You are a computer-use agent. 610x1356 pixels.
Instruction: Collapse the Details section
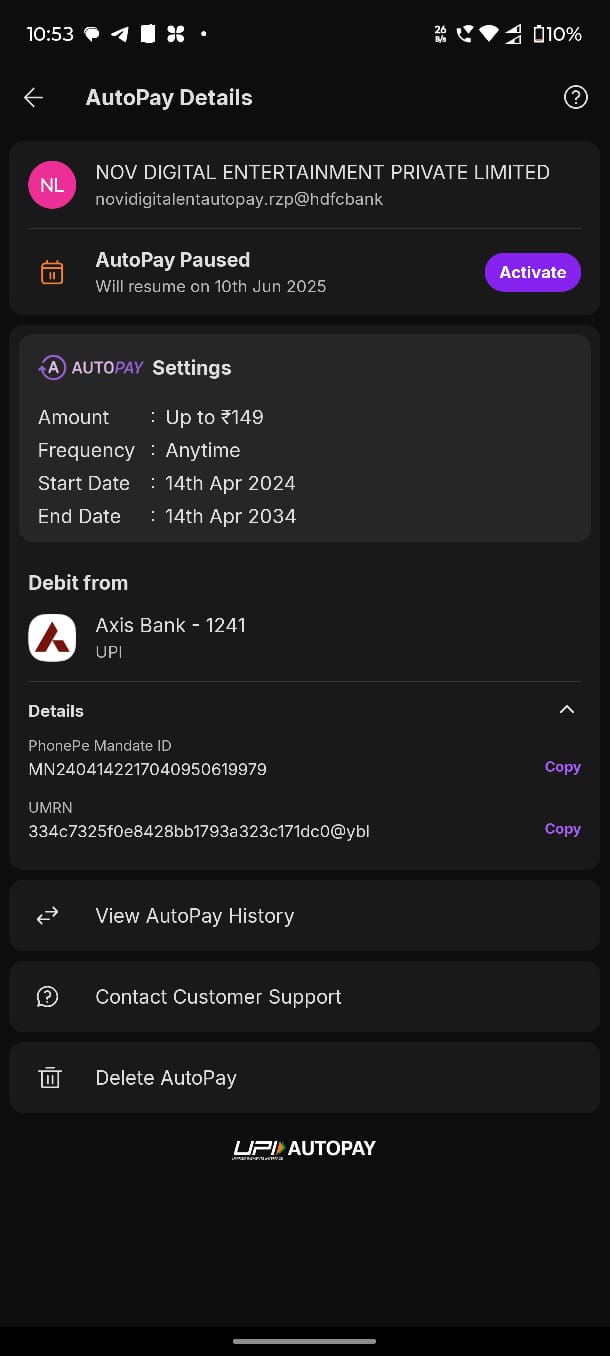tap(567, 710)
